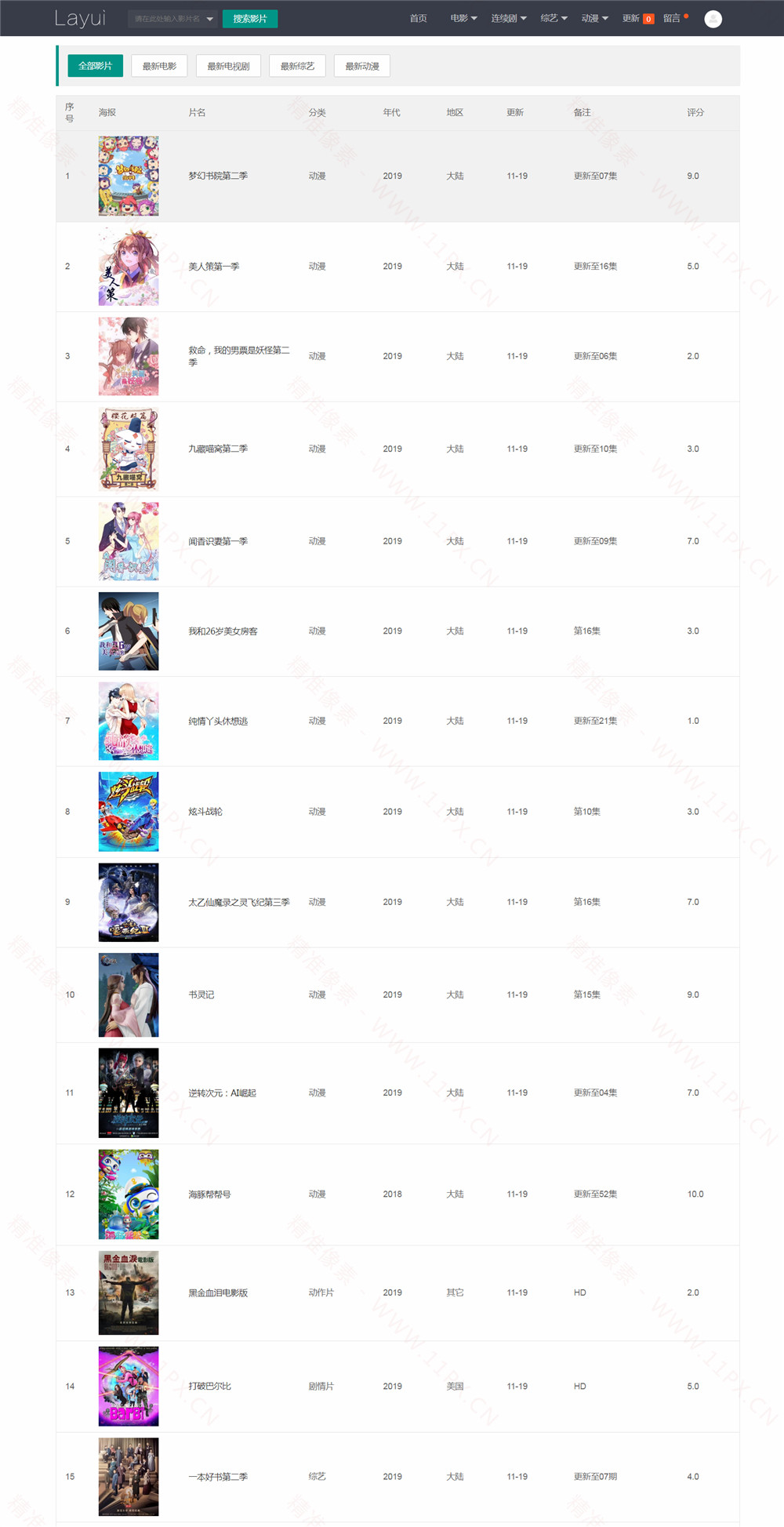Expand the 连续剧 dropdown menu
Image resolution: width=784 pixels, height=1527 pixels.
click(508, 19)
